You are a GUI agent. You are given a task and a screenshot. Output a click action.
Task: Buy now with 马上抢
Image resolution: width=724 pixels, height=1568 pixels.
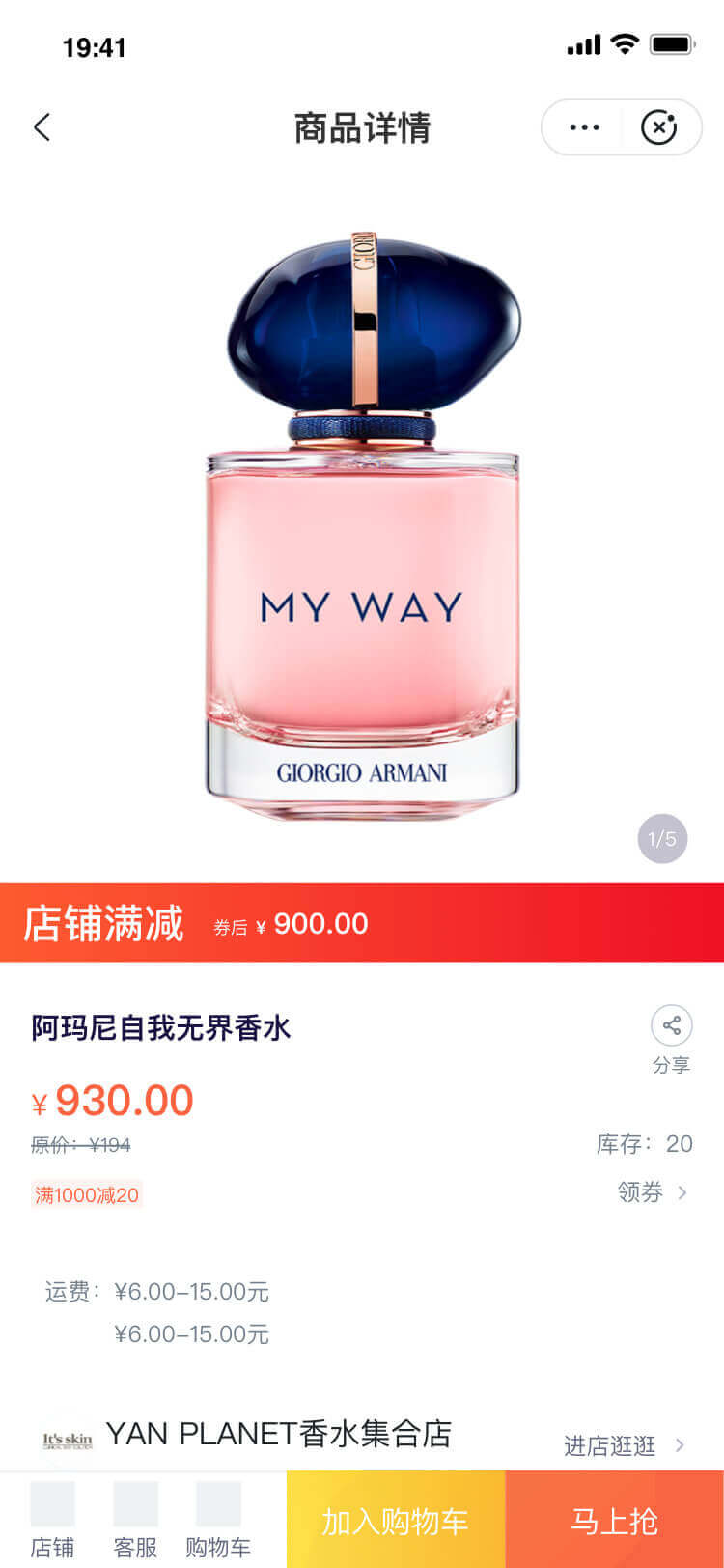click(x=614, y=1522)
